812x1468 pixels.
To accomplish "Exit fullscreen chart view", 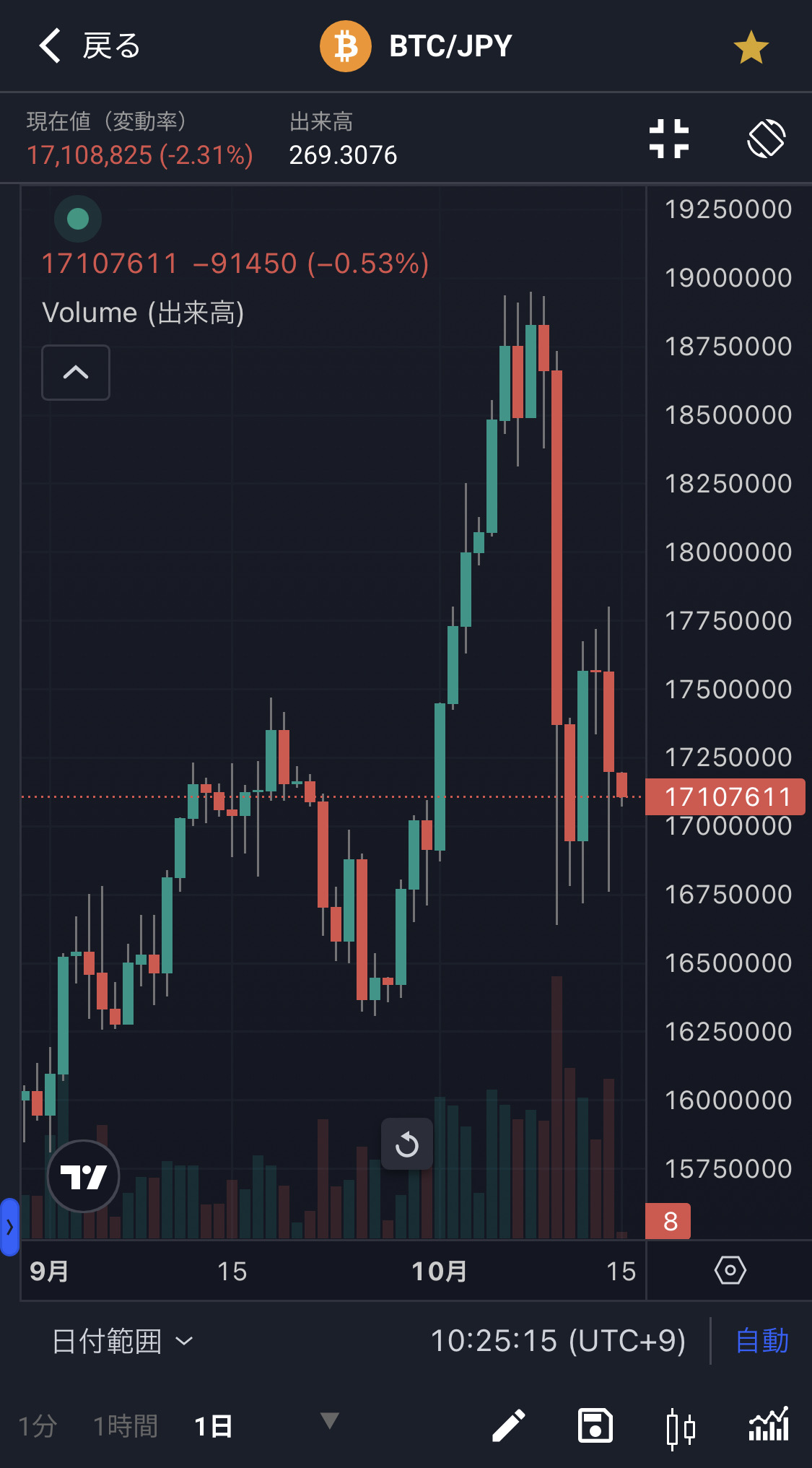I will 668,139.
